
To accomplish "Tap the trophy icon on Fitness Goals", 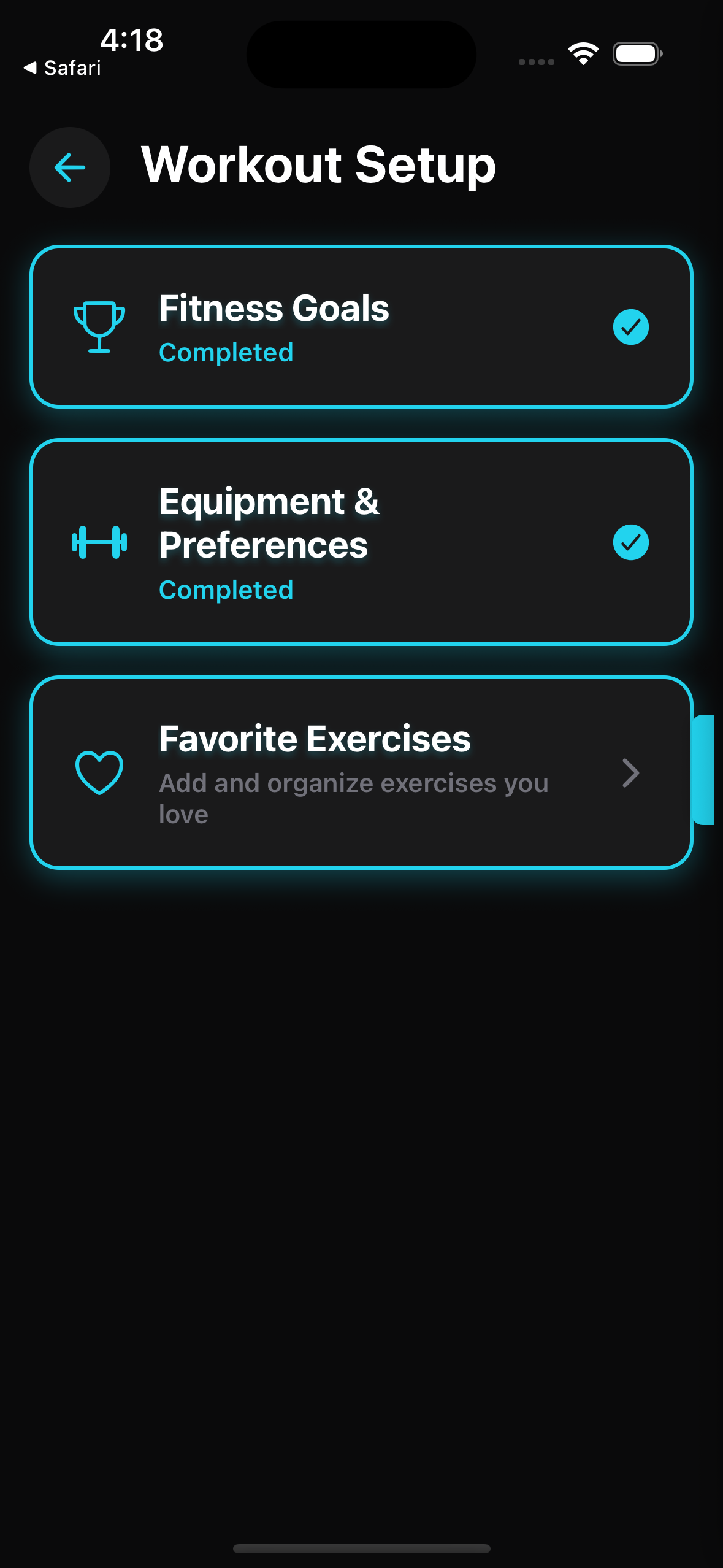I will [99, 326].
